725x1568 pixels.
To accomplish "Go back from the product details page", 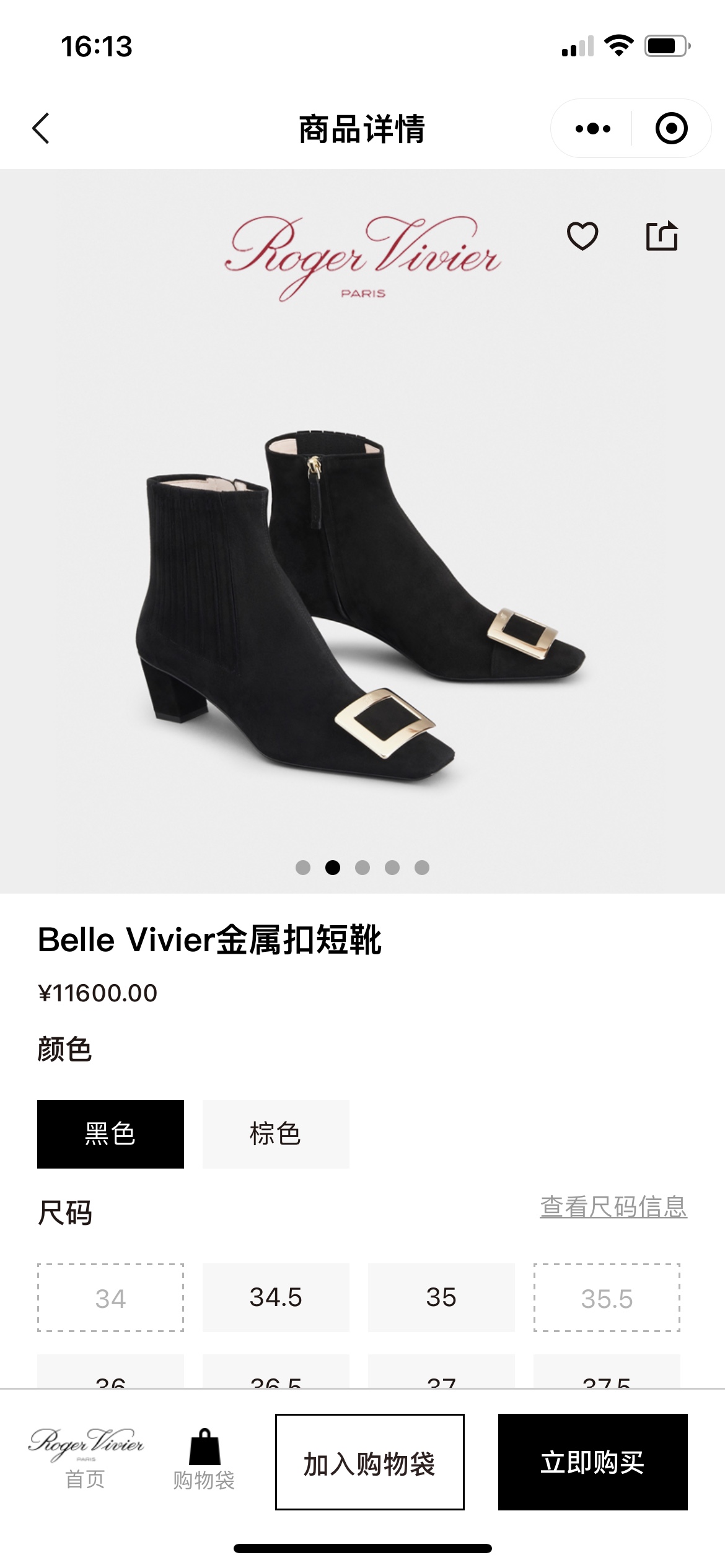I will click(x=41, y=129).
